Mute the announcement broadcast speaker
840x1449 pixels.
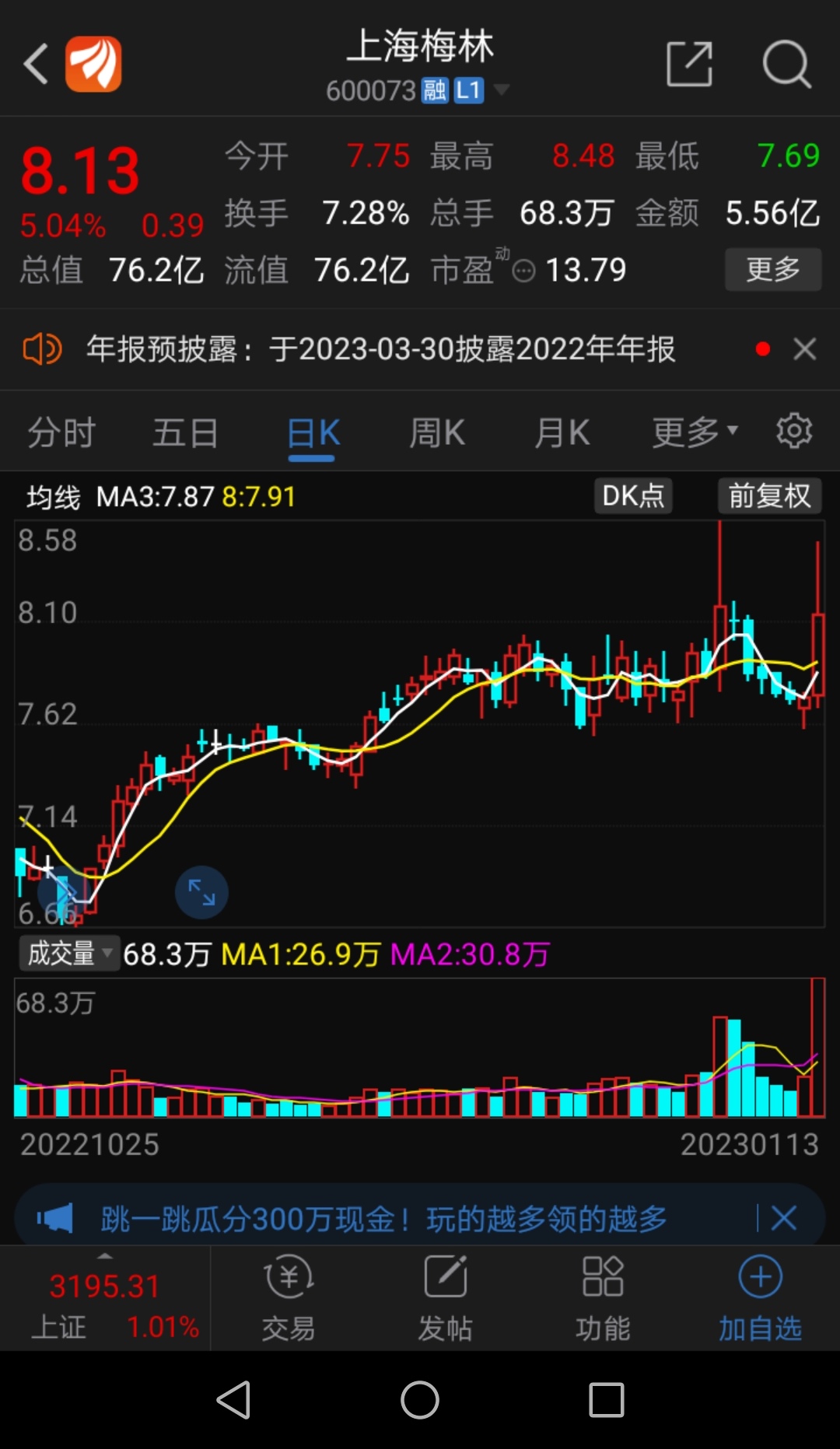43,348
